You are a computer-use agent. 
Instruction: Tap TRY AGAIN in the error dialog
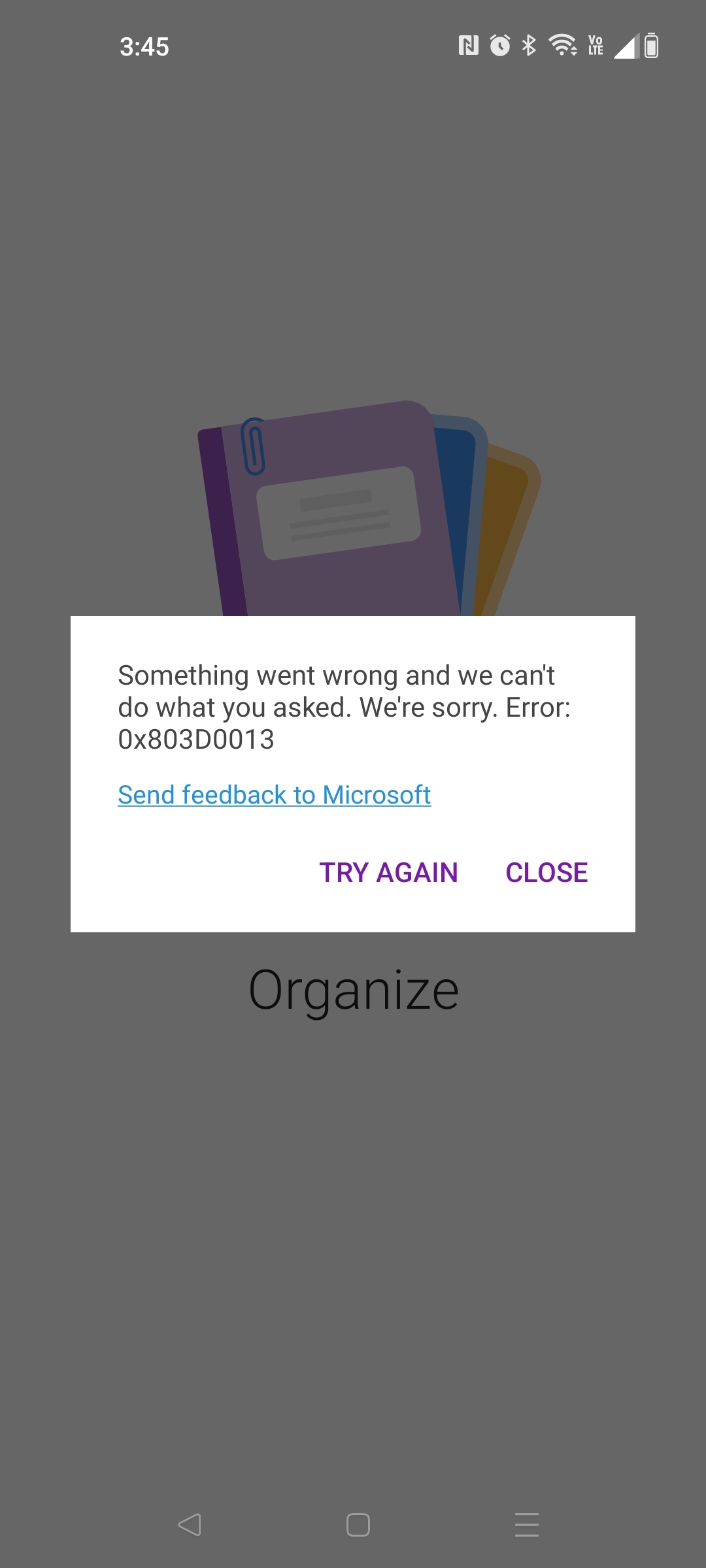pos(388,872)
